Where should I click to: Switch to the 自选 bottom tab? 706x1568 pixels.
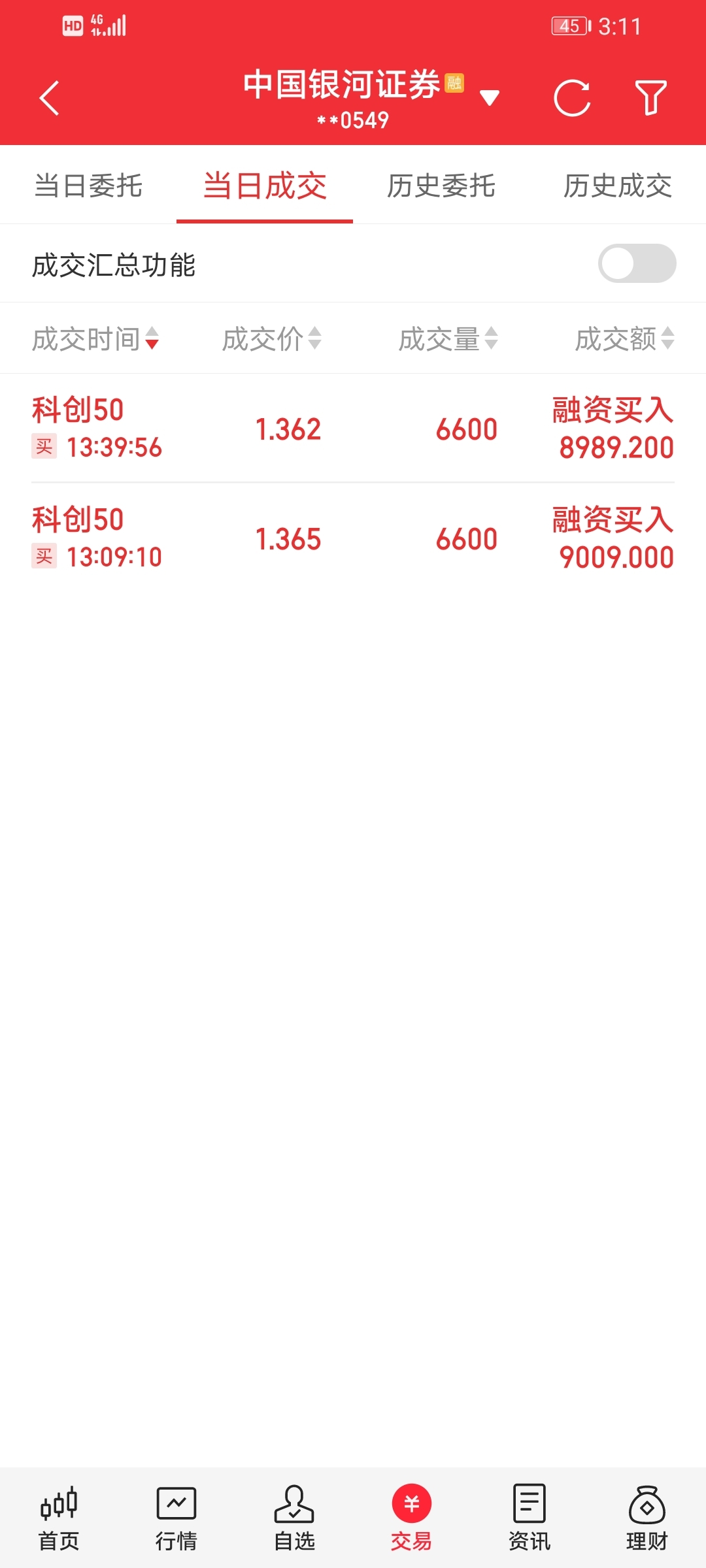point(294,1518)
